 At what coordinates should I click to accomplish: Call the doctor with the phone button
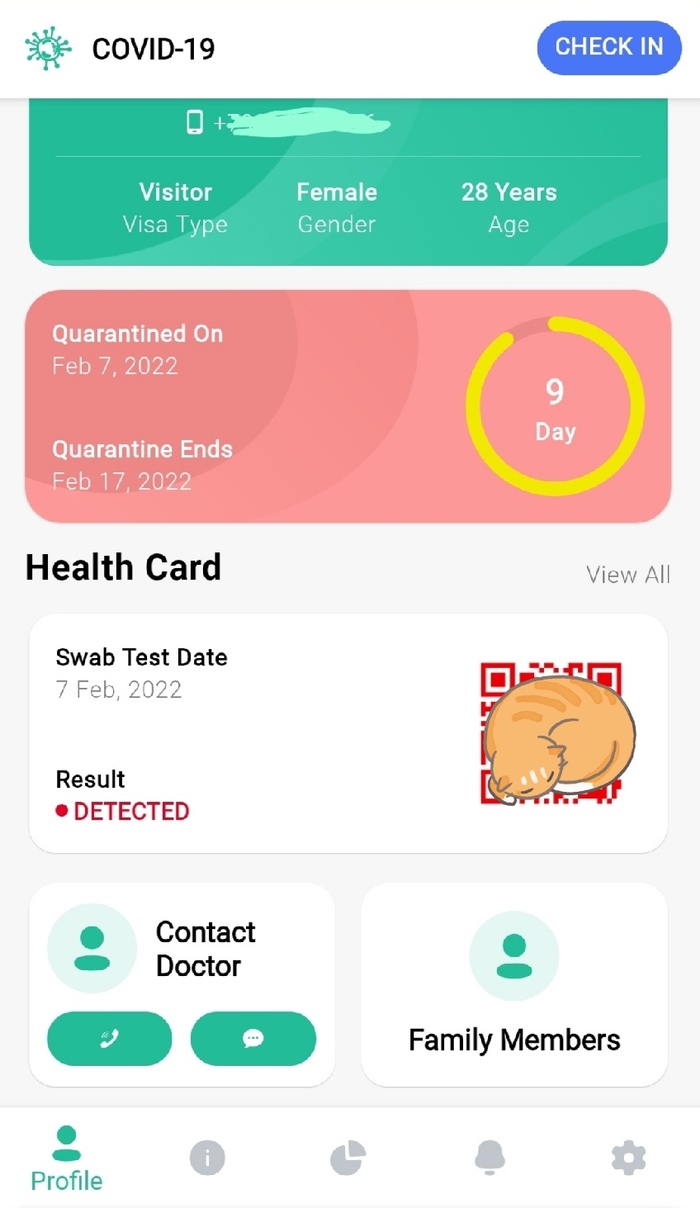pos(109,1039)
